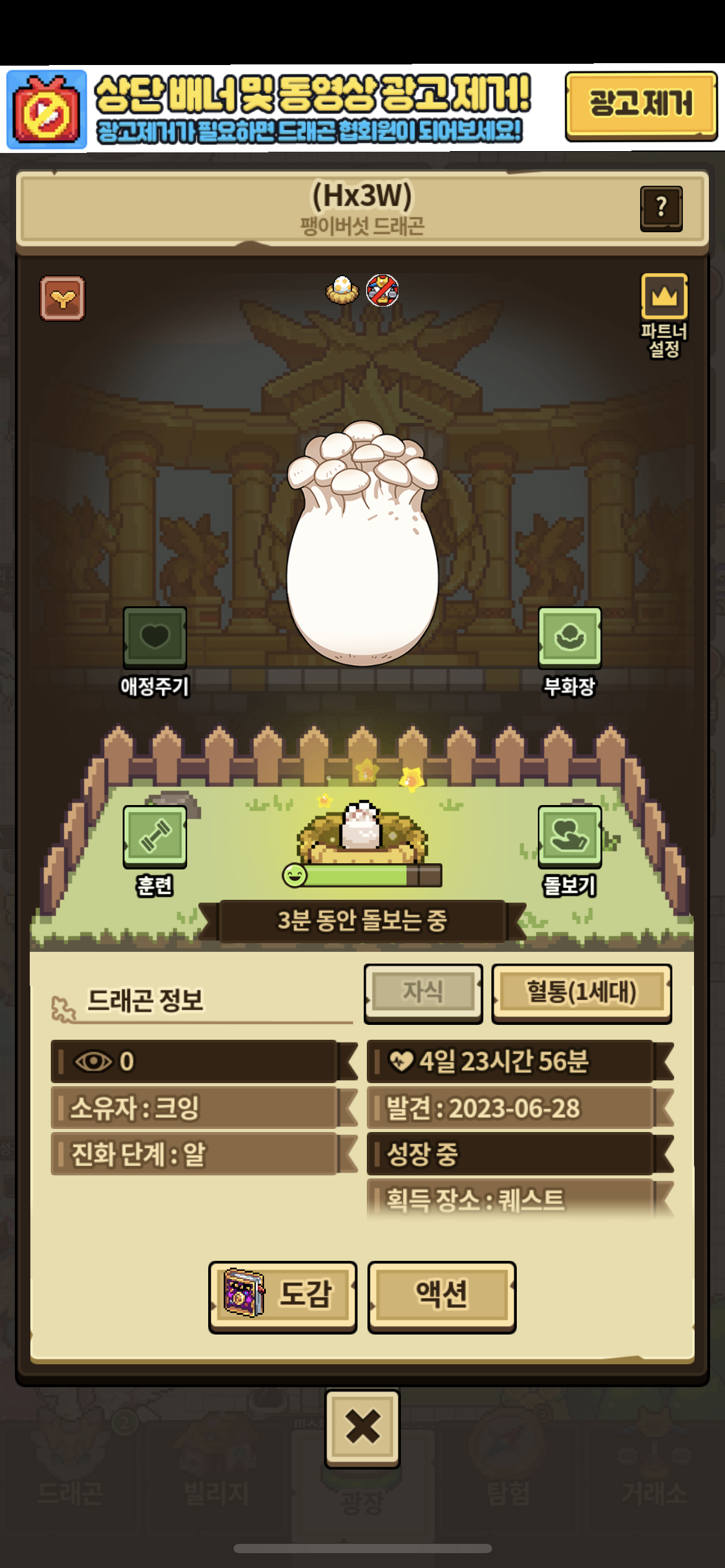Screen dimensions: 725x1568
Task: Switch to the 자식 tab
Action: [x=423, y=992]
